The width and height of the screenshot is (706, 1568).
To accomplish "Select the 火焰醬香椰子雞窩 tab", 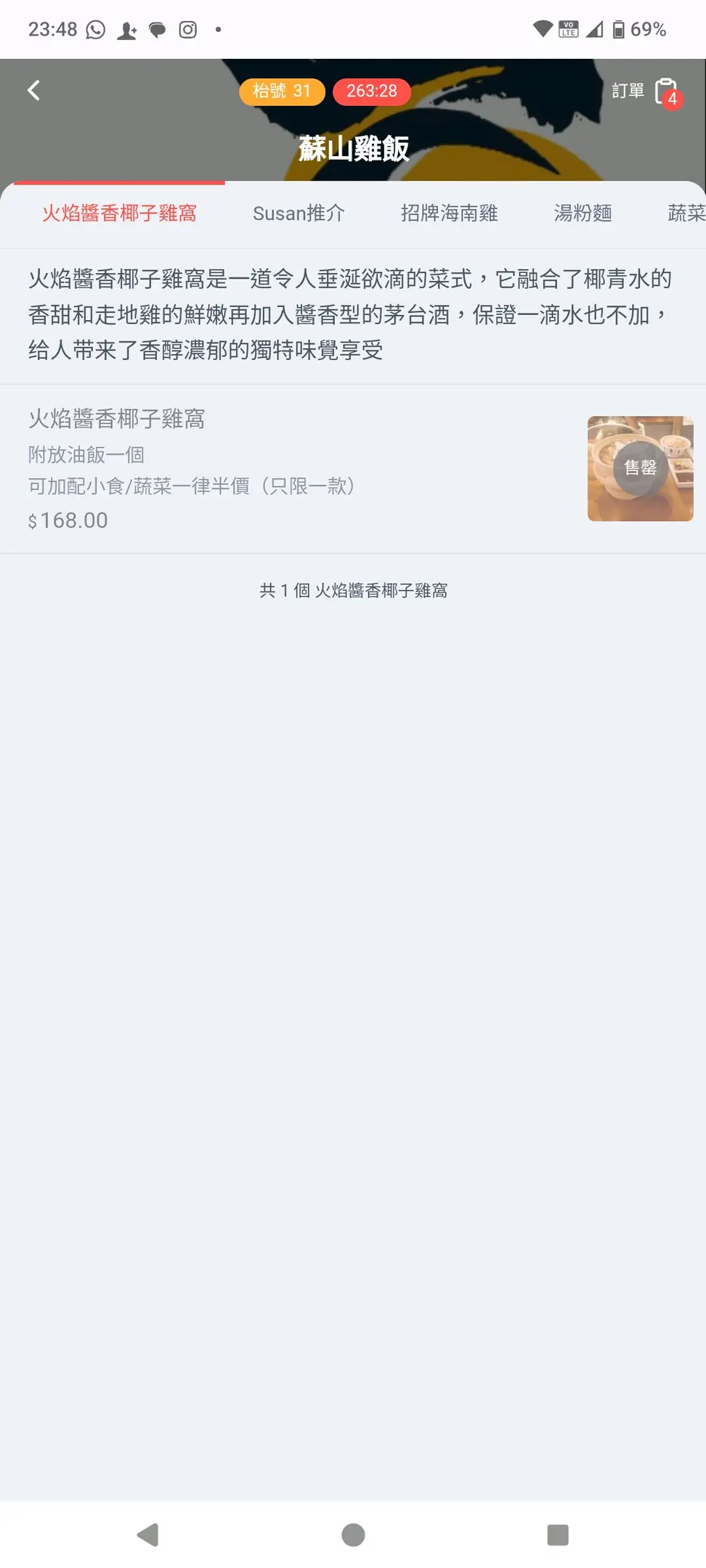I will 119,213.
